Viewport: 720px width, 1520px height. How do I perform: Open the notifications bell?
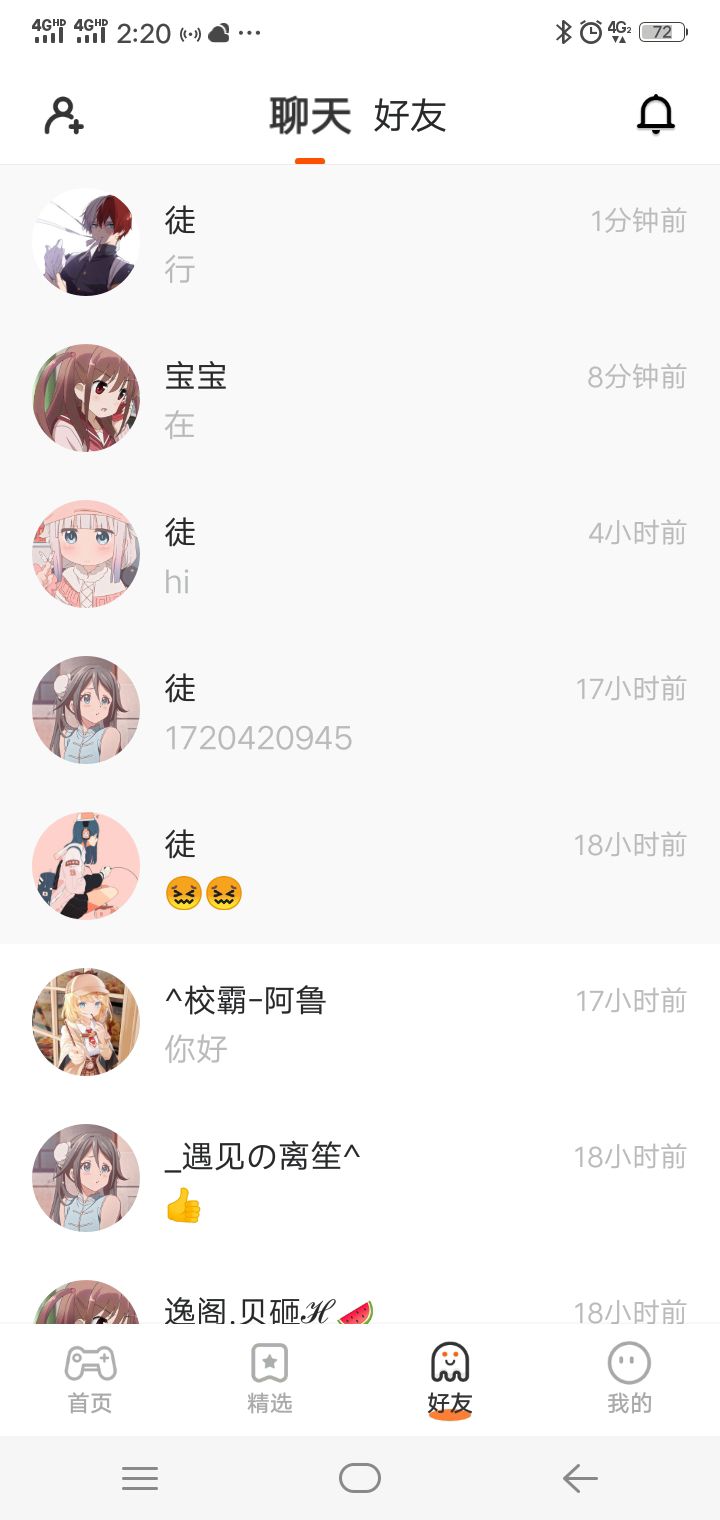[656, 115]
